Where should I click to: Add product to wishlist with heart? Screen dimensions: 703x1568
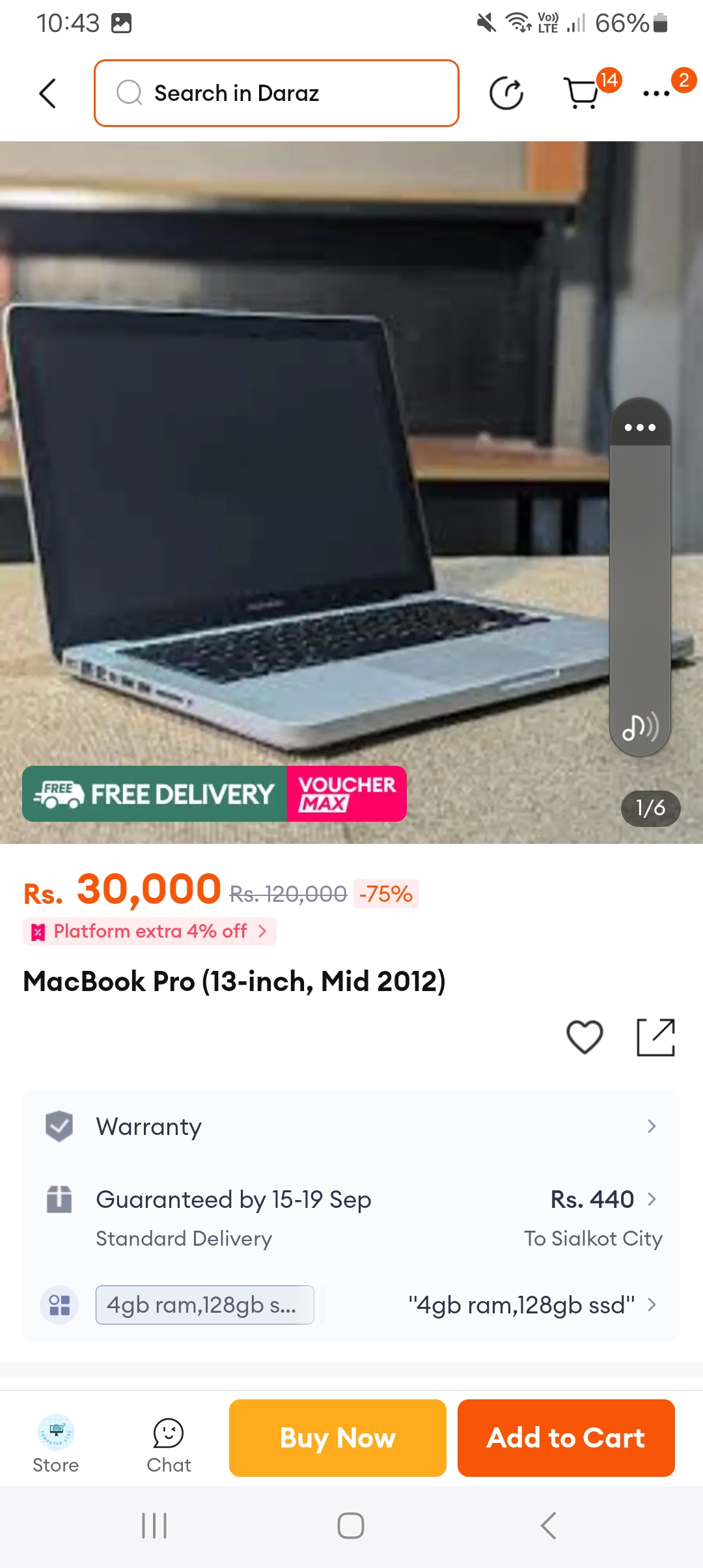[x=585, y=1037]
